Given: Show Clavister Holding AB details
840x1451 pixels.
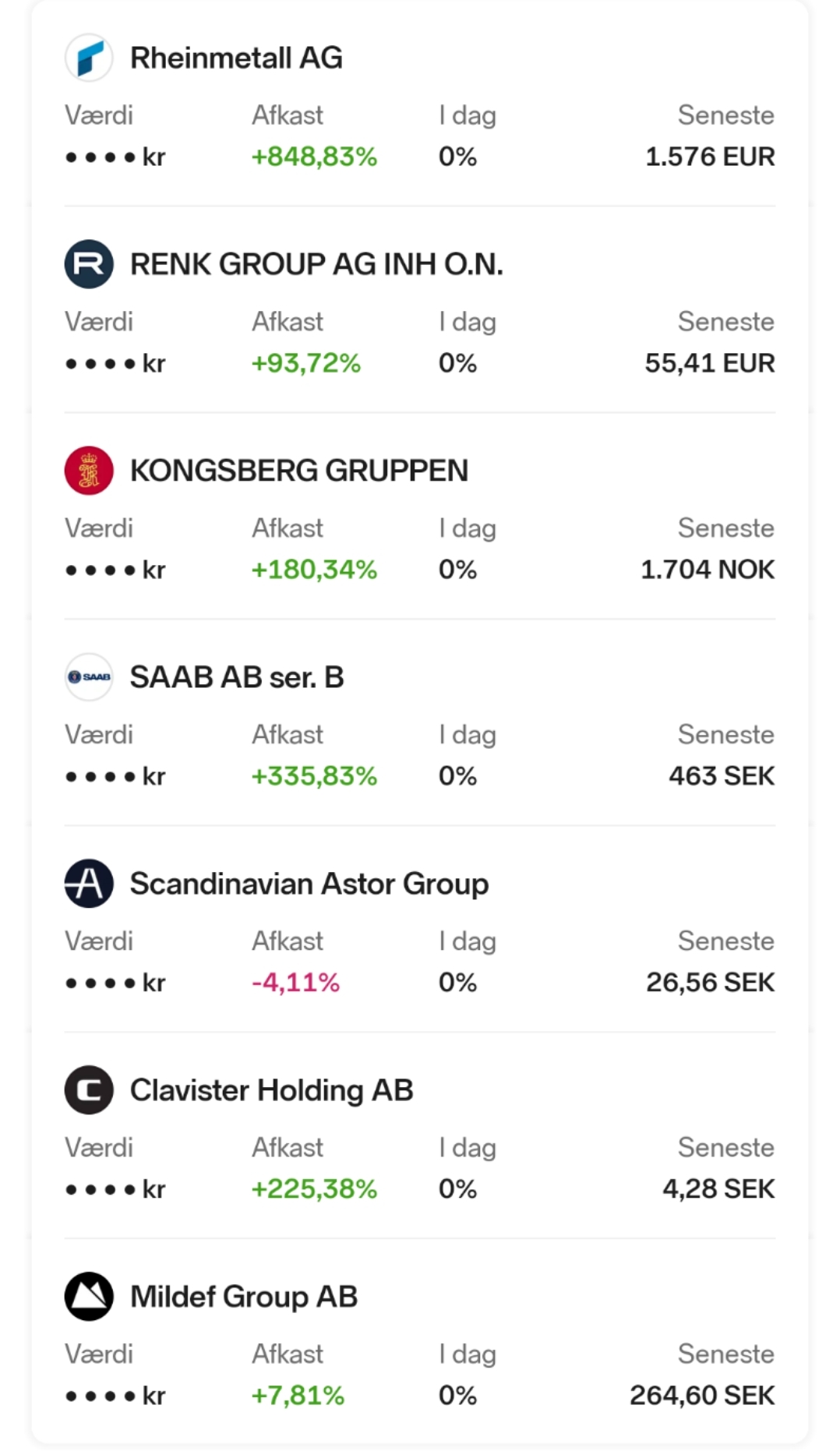Looking at the screenshot, I should 420,1135.
